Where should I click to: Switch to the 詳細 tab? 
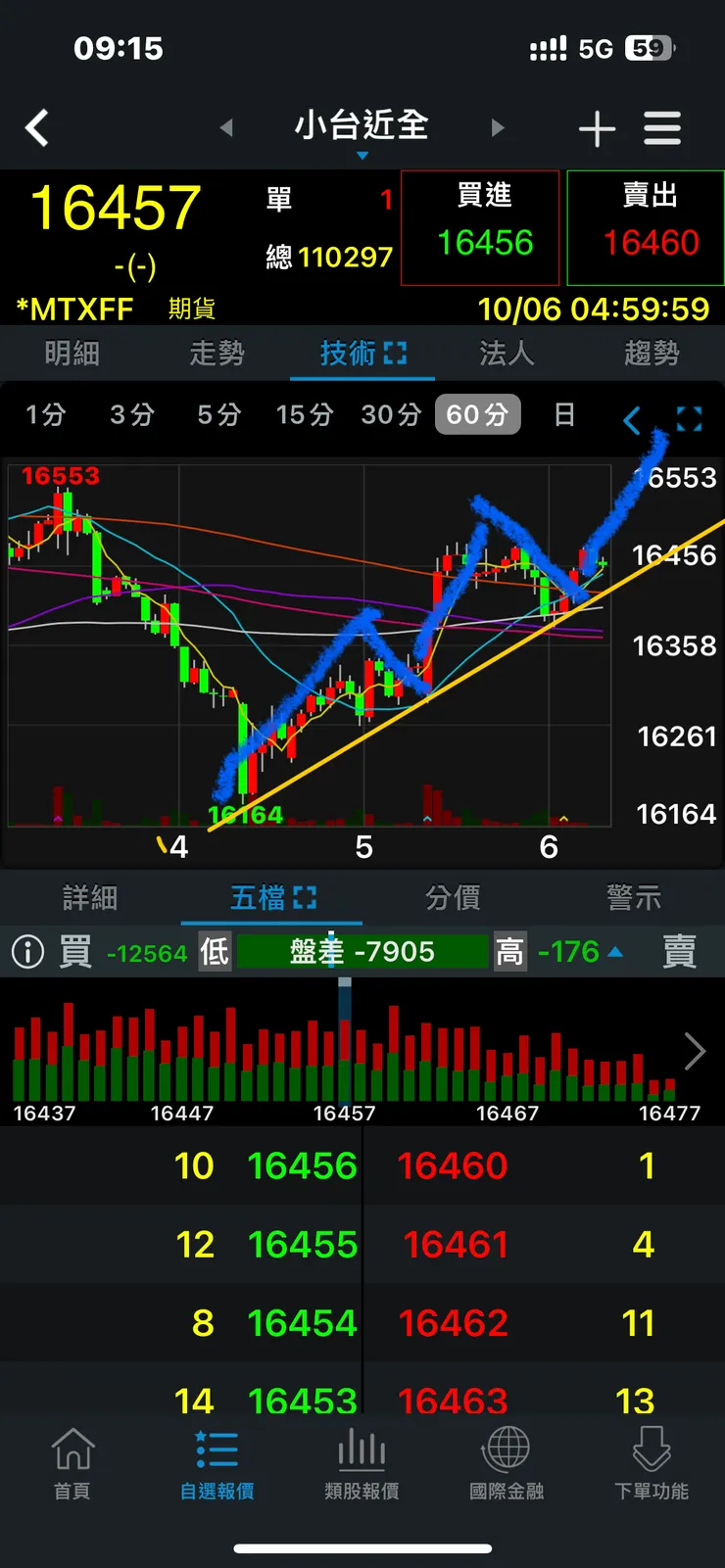click(90, 897)
